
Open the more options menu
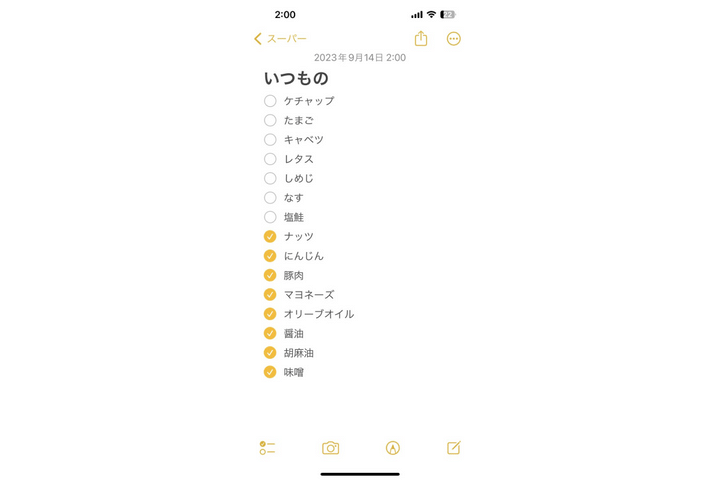(x=453, y=38)
